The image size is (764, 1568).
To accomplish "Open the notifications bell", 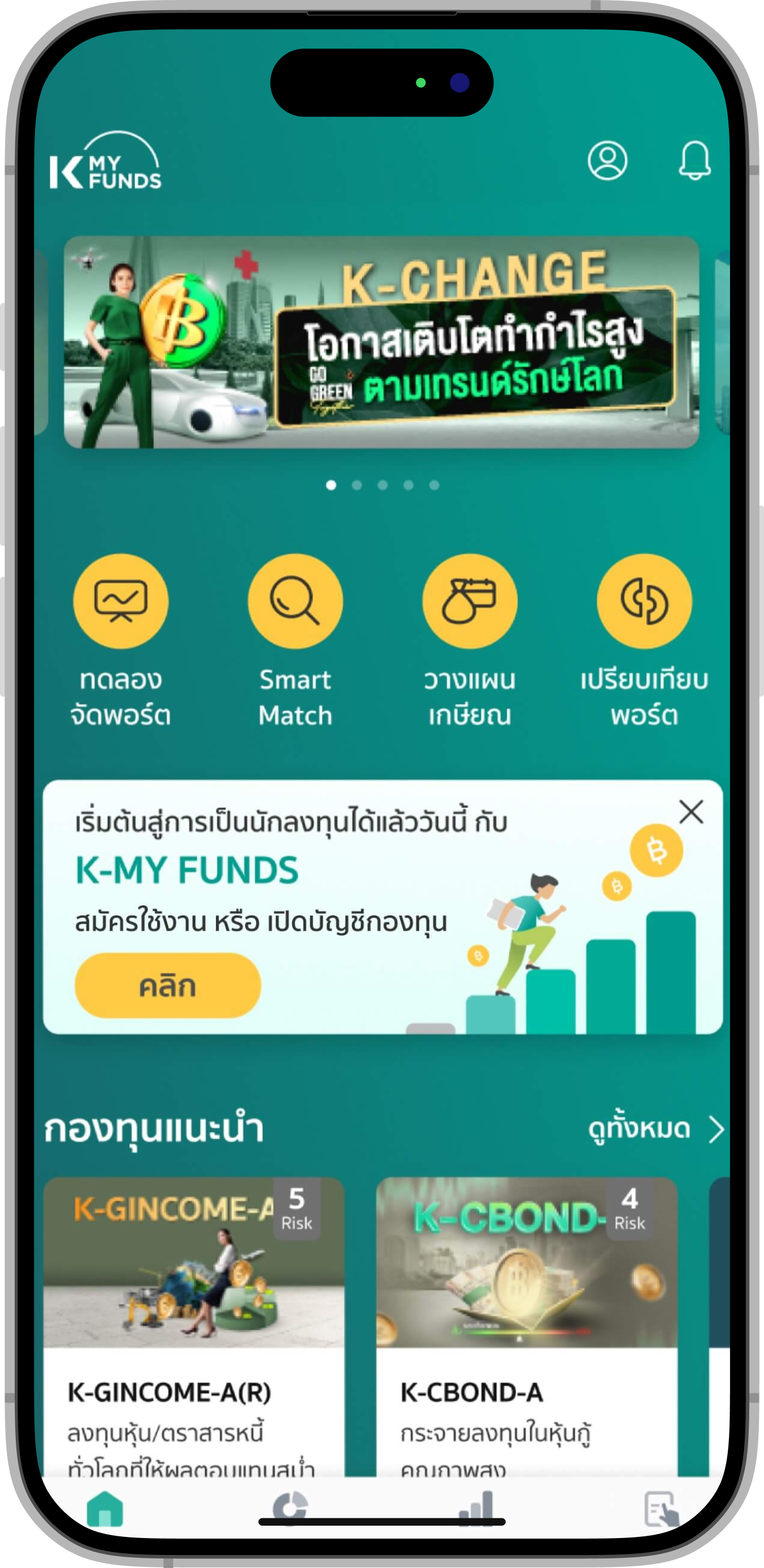I will click(694, 160).
